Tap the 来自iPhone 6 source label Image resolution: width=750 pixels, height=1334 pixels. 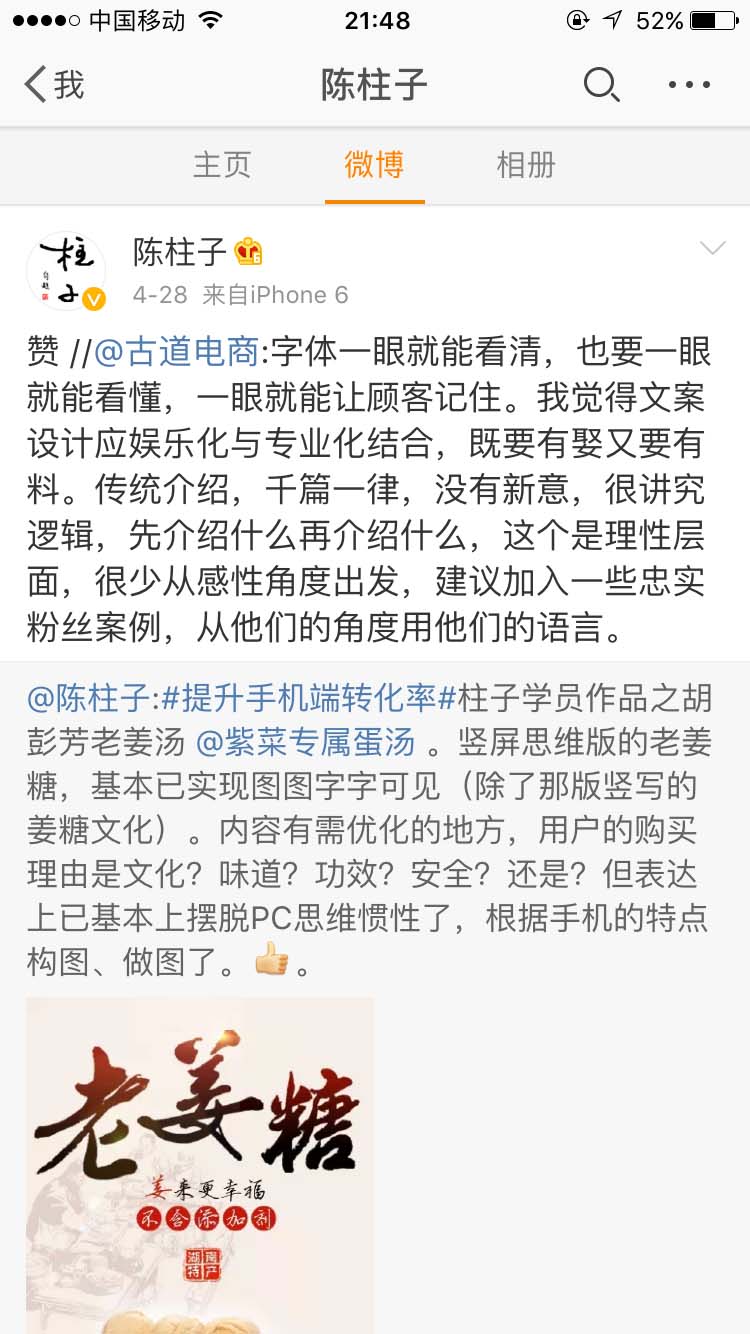click(x=276, y=294)
